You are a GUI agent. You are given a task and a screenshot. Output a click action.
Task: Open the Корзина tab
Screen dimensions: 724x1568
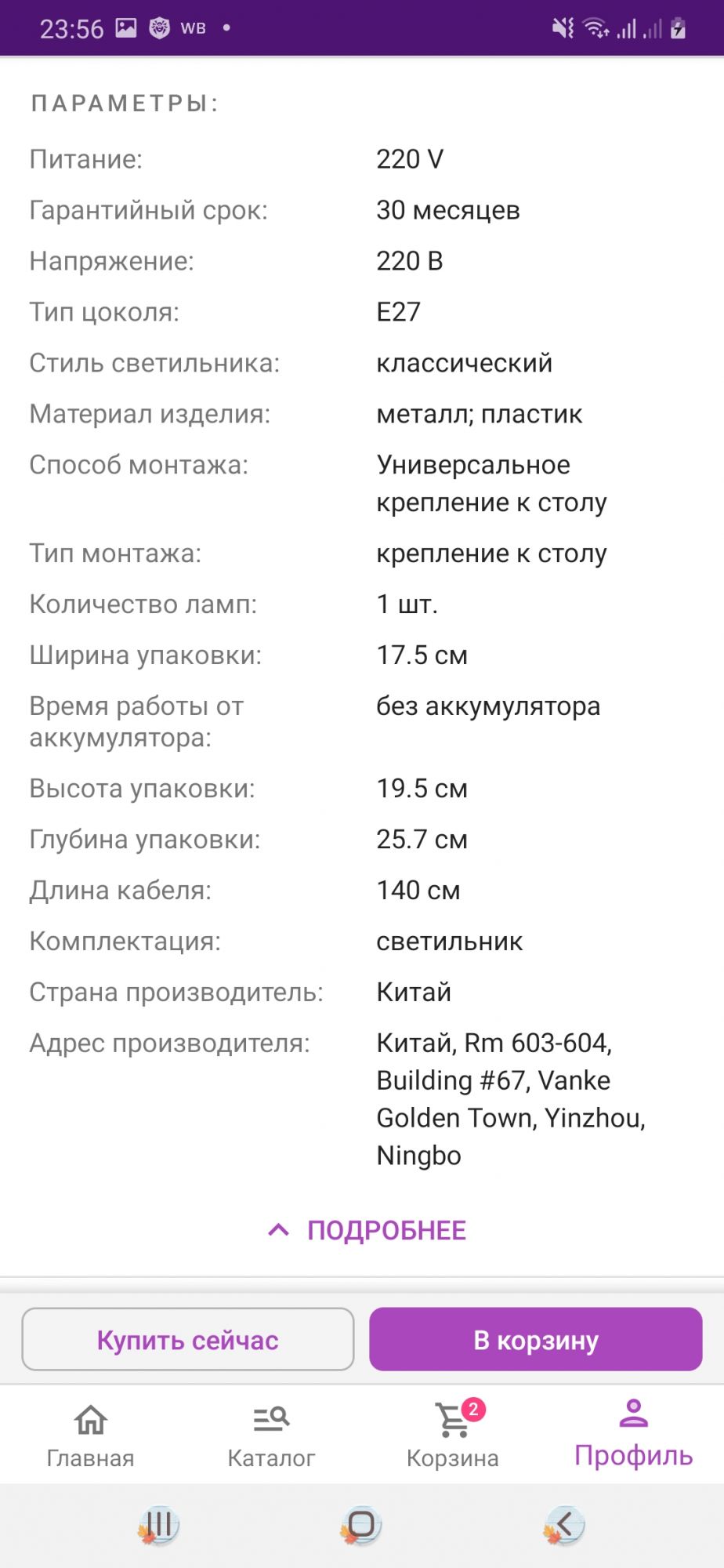(453, 1436)
